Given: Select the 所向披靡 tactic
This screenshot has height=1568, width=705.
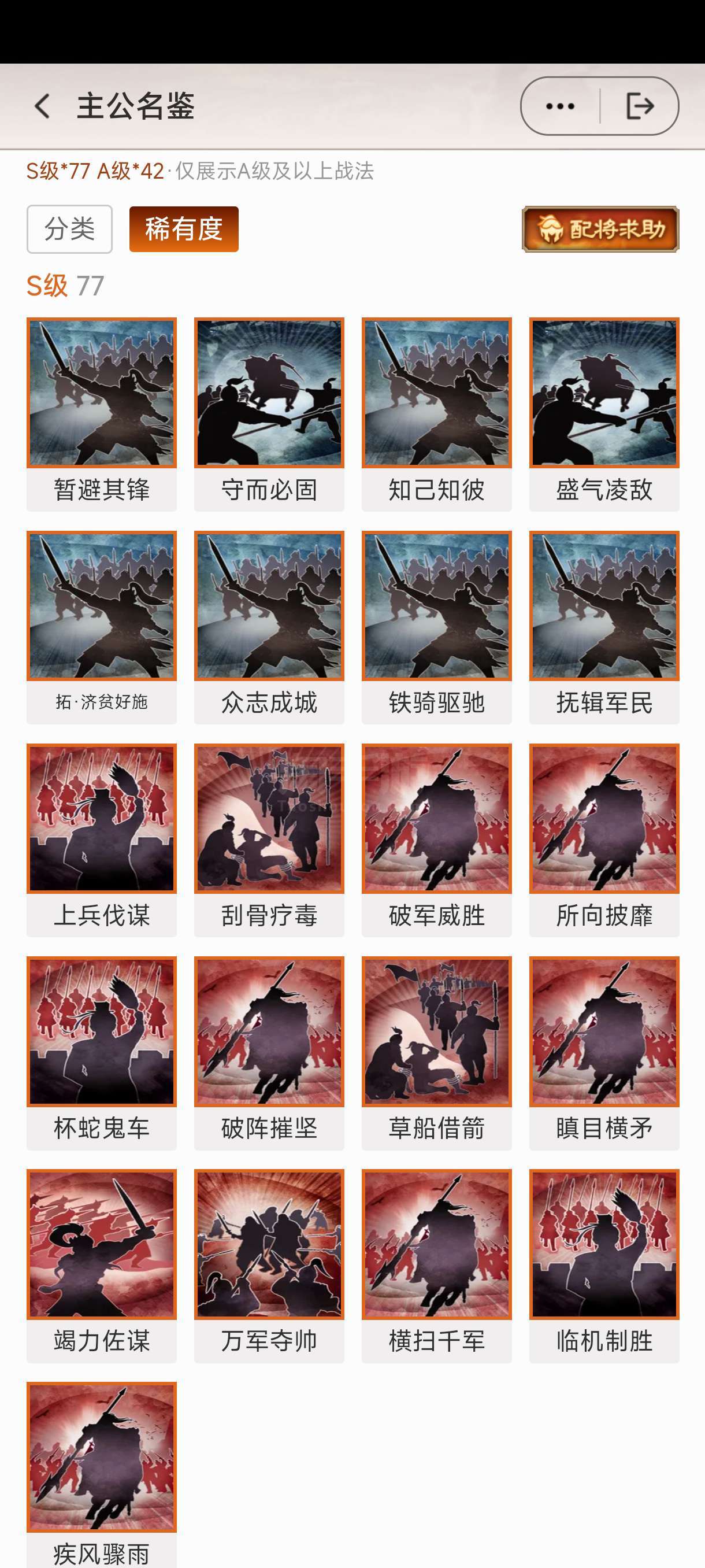Looking at the screenshot, I should click(604, 840).
